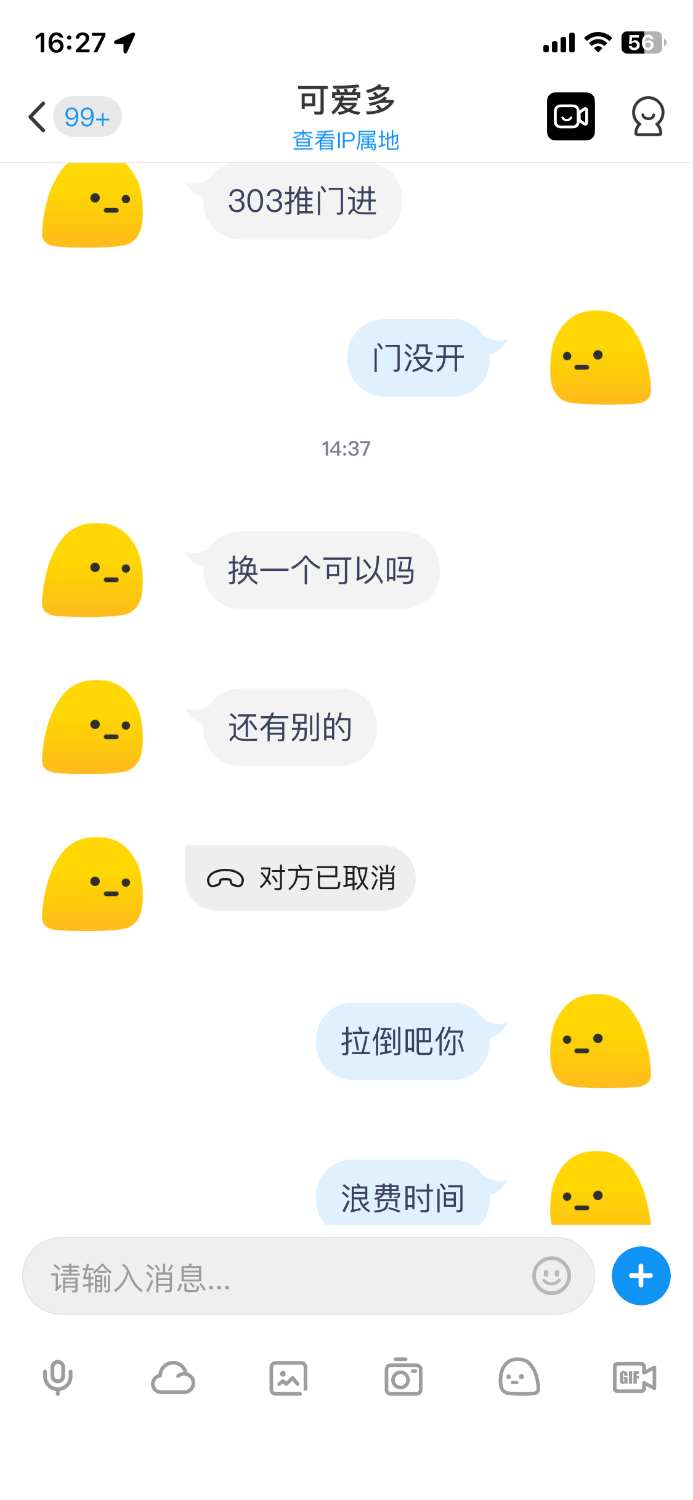Open the blue plus attachments button
The width and height of the screenshot is (693, 1500).
tap(641, 1276)
